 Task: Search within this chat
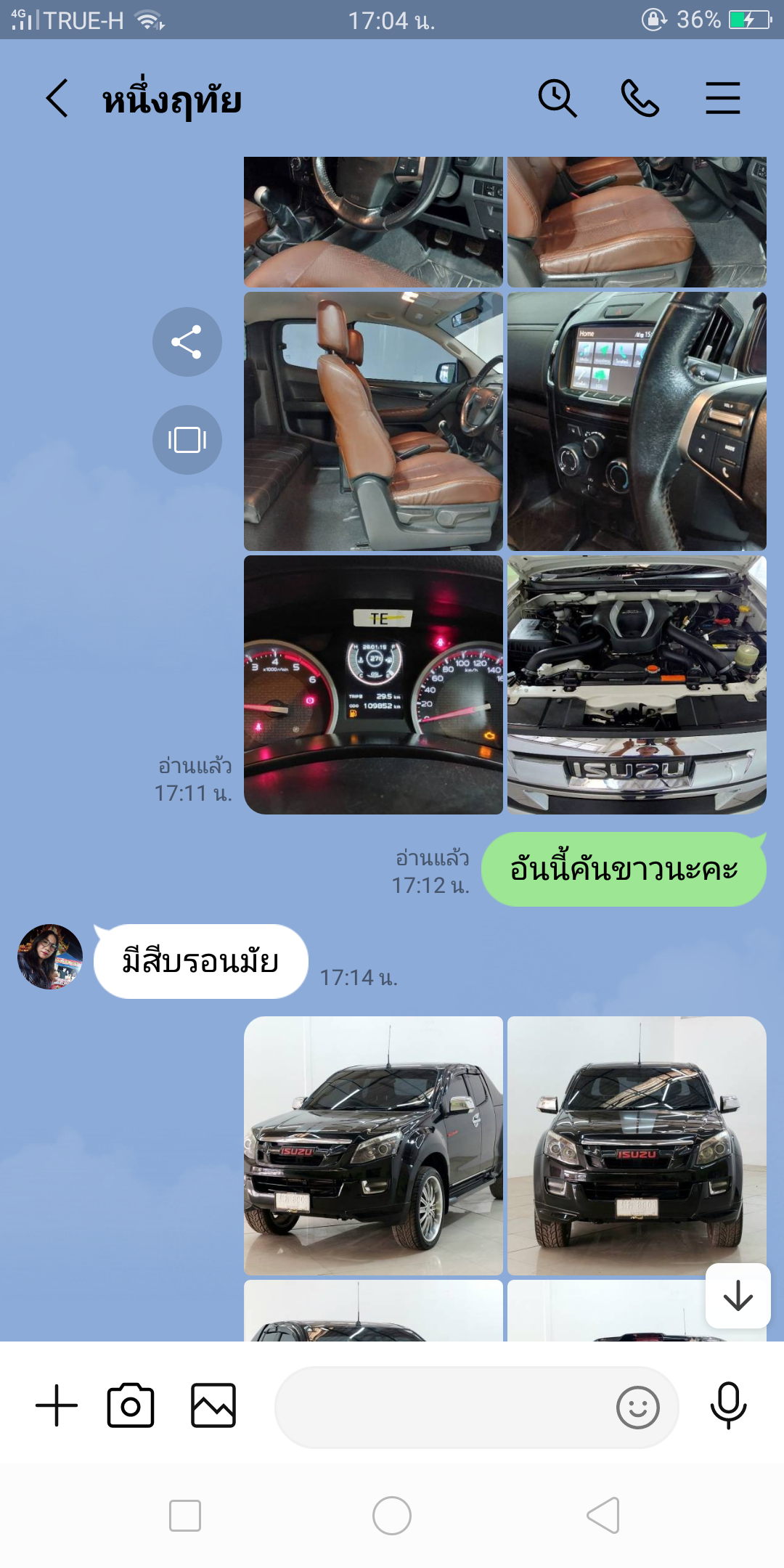557,98
